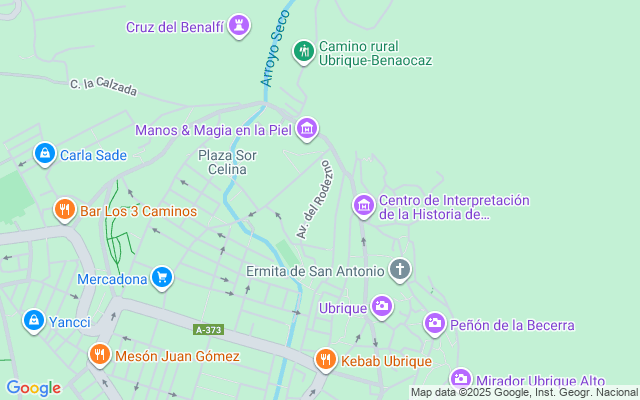The height and width of the screenshot is (400, 640).
Task: Tap the Mercadona supermarket pin
Action: tap(163, 278)
